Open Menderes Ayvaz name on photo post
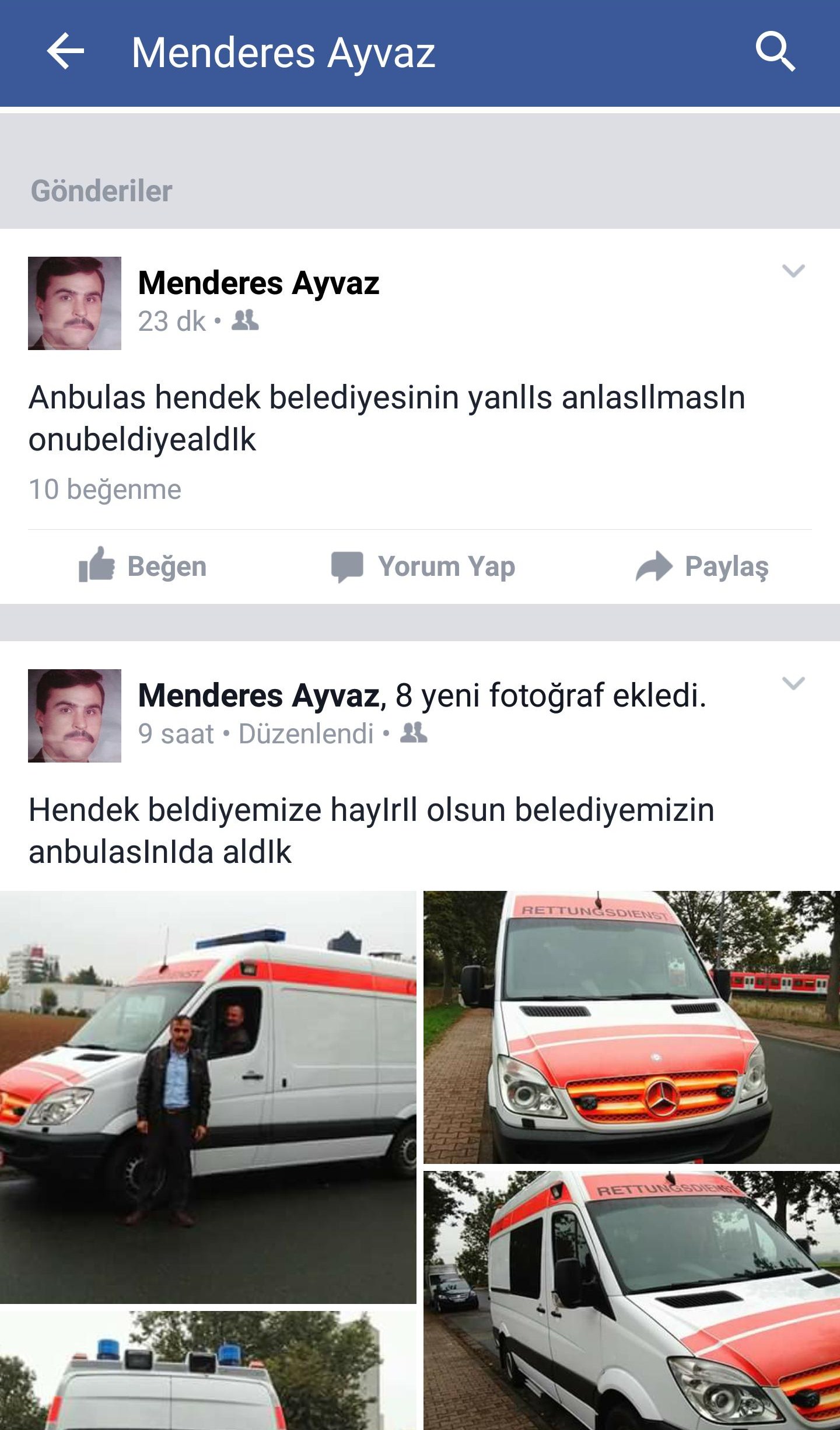 point(260,695)
